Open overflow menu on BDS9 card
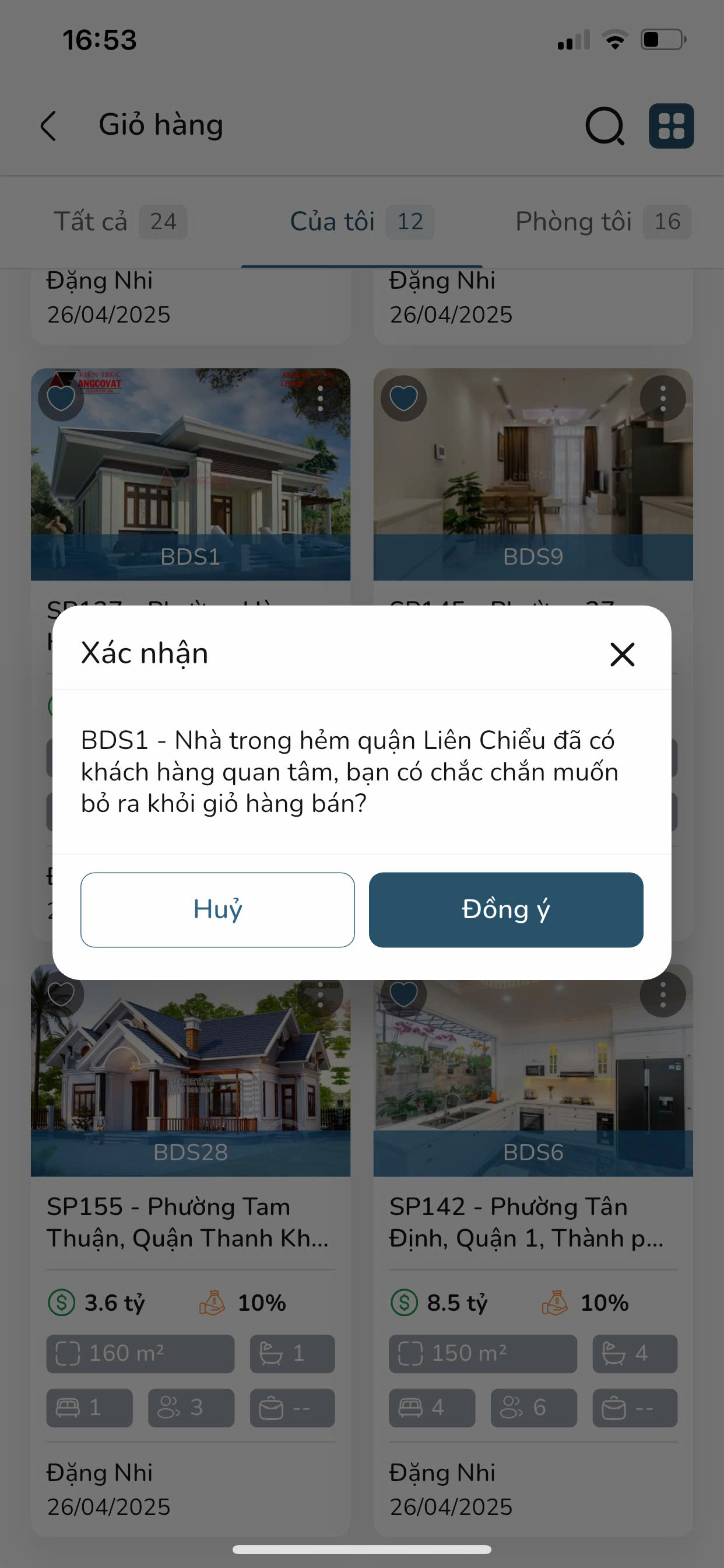The image size is (724, 1568). pos(663,398)
